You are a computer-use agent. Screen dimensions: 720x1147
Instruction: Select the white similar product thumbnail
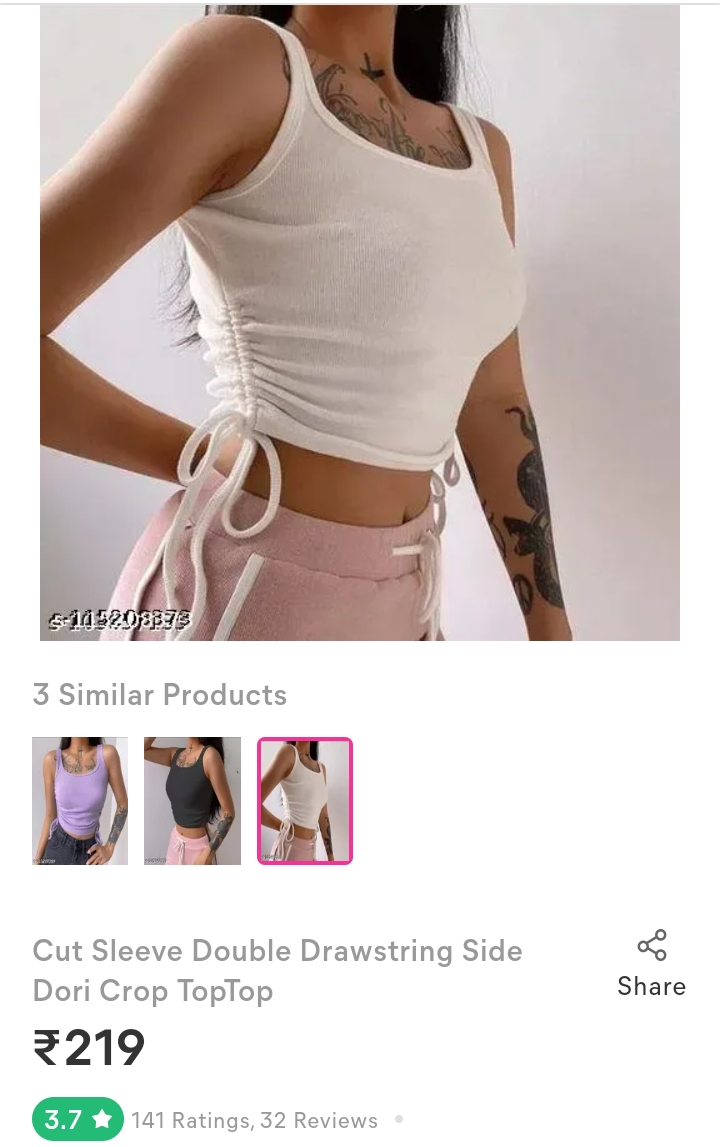click(x=305, y=801)
